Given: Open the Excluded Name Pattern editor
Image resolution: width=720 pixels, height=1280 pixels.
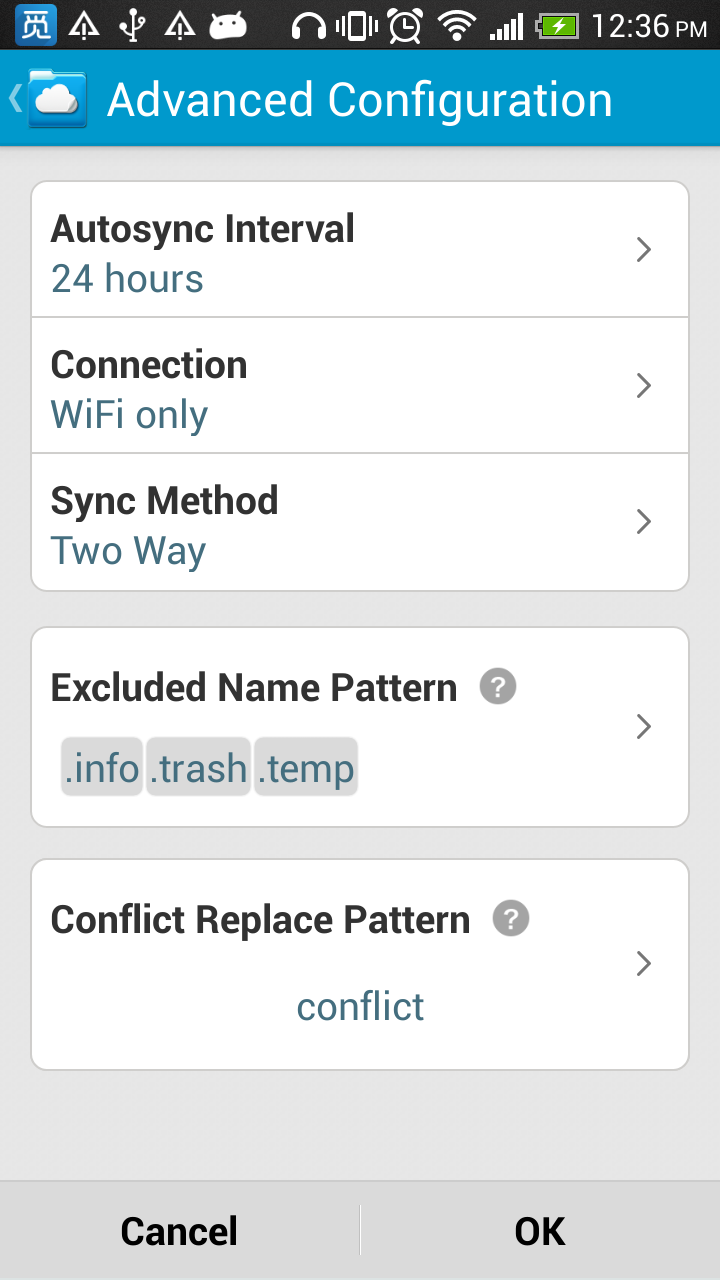Looking at the screenshot, I should 643,727.
